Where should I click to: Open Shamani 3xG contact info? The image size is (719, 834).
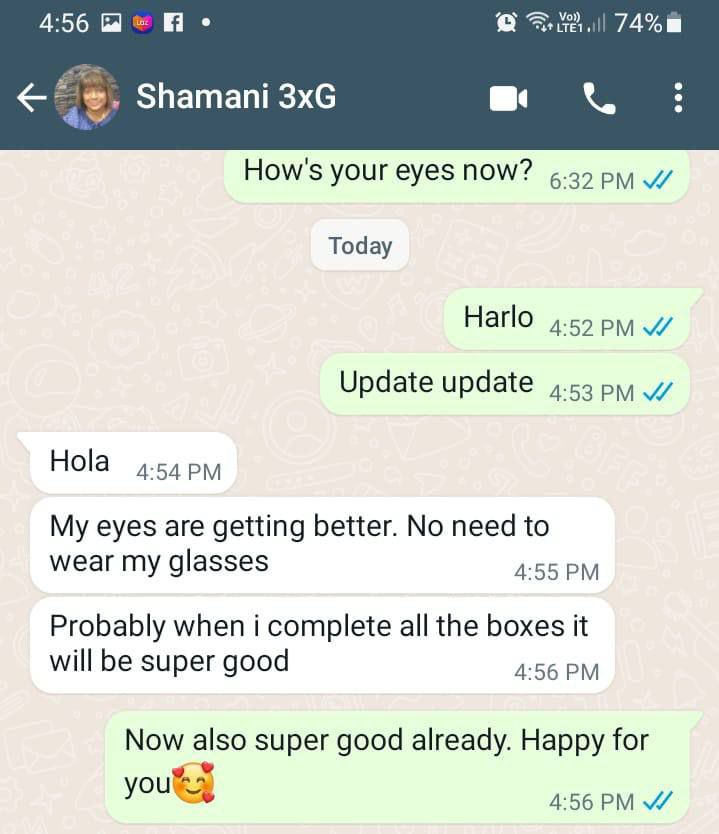(236, 97)
